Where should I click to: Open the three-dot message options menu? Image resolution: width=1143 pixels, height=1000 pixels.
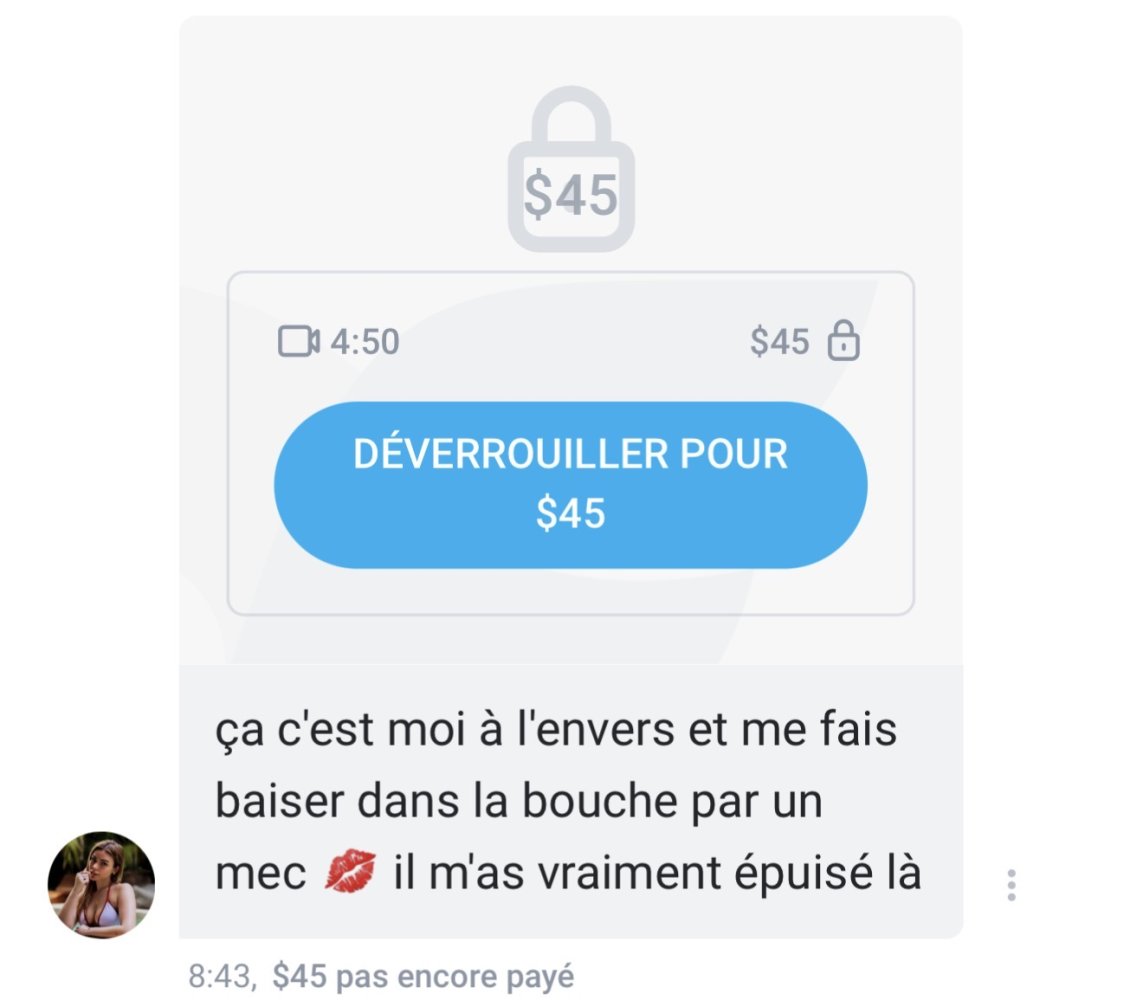(1011, 885)
